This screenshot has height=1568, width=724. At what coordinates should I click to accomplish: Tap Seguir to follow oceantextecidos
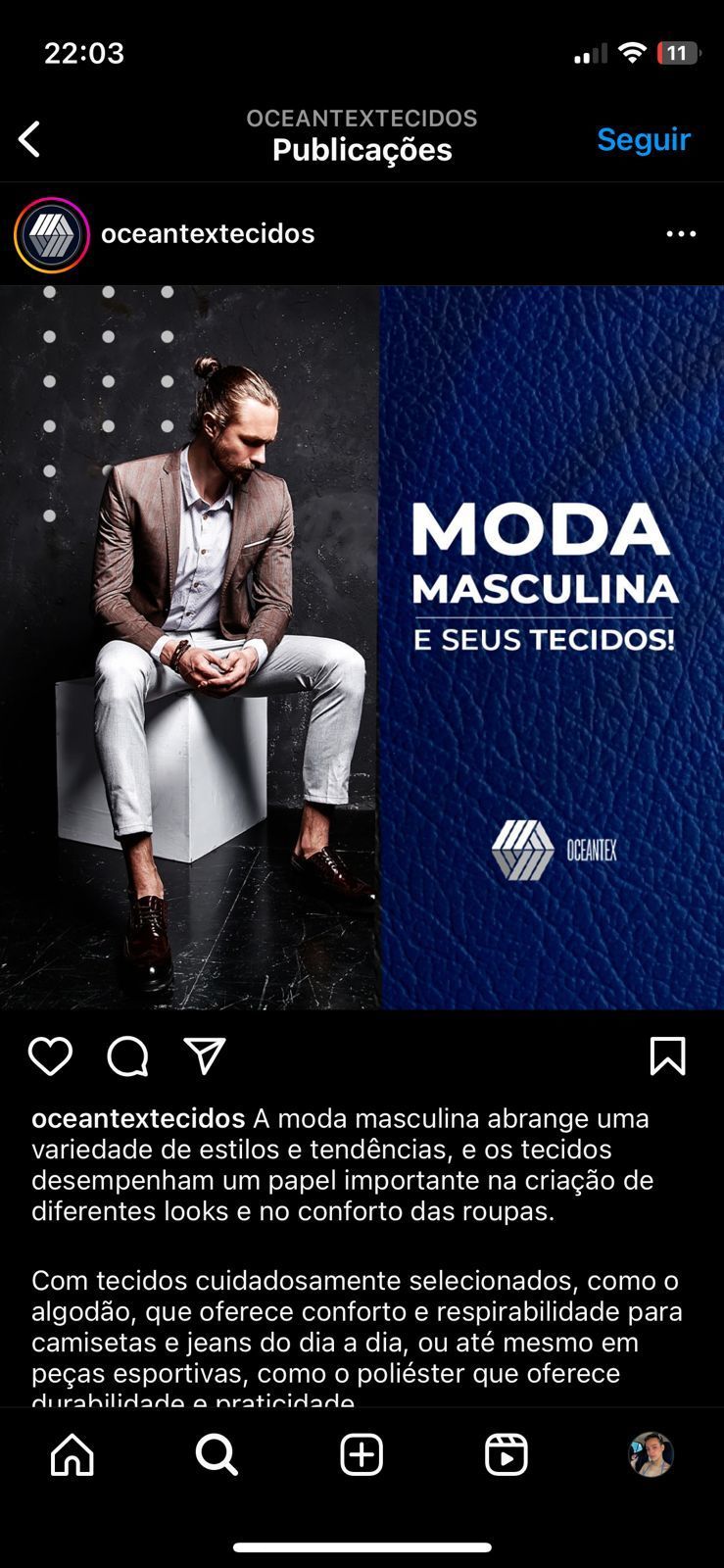[x=644, y=139]
